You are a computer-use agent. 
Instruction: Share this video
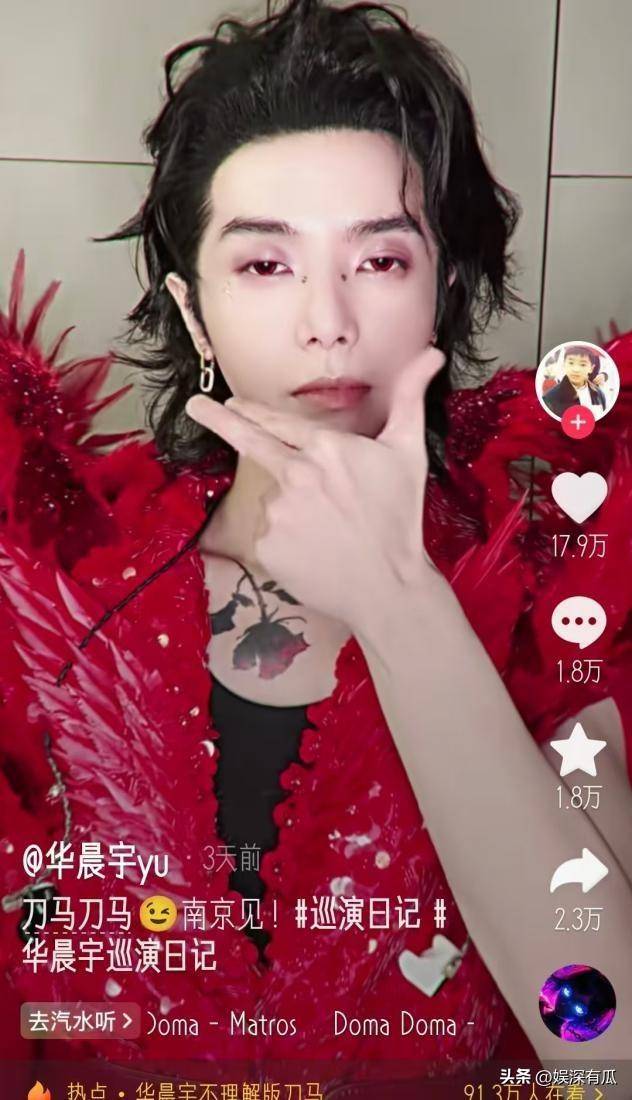(x=579, y=873)
